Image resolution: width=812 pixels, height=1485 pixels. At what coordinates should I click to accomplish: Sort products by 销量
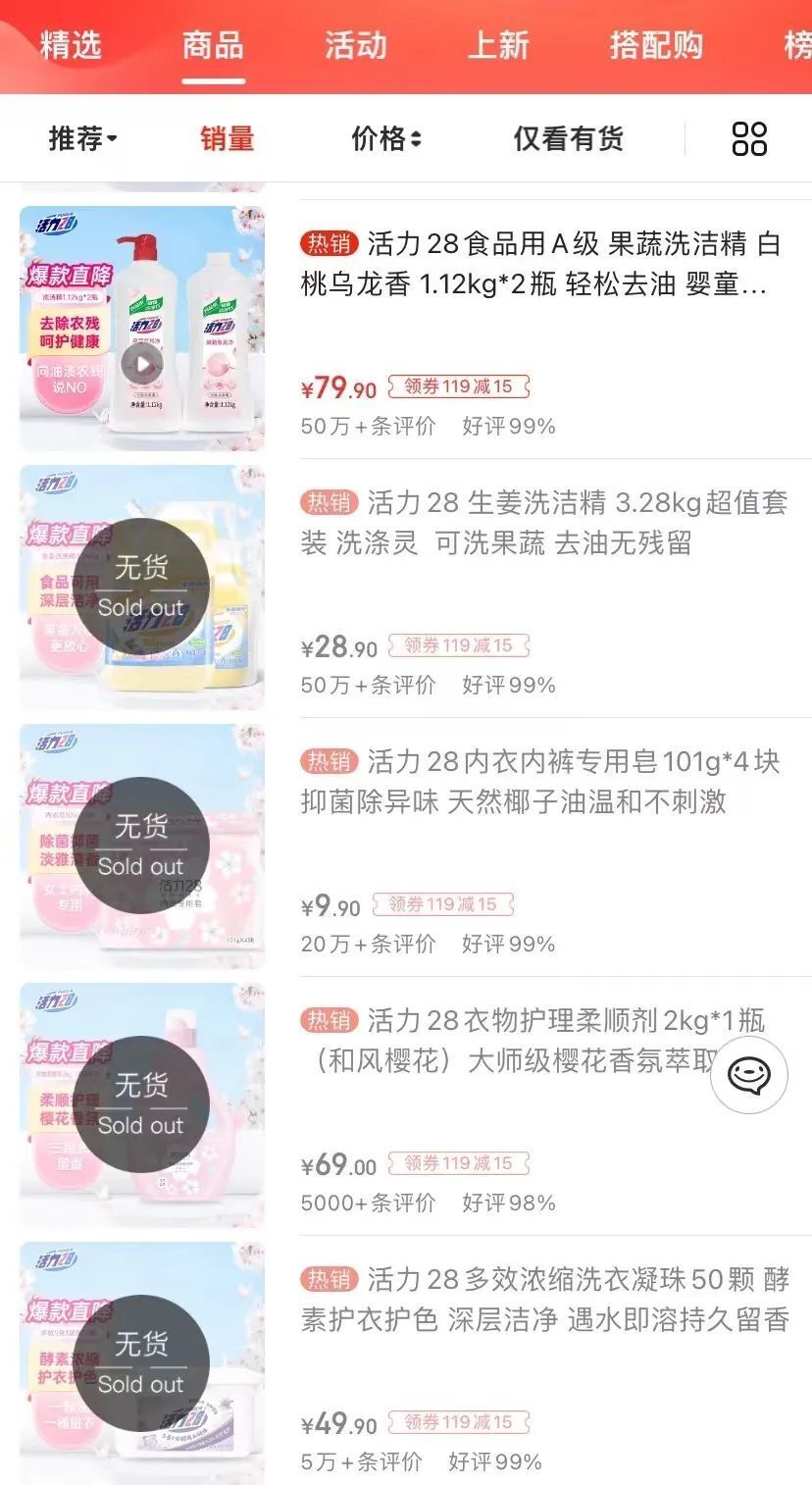click(227, 139)
